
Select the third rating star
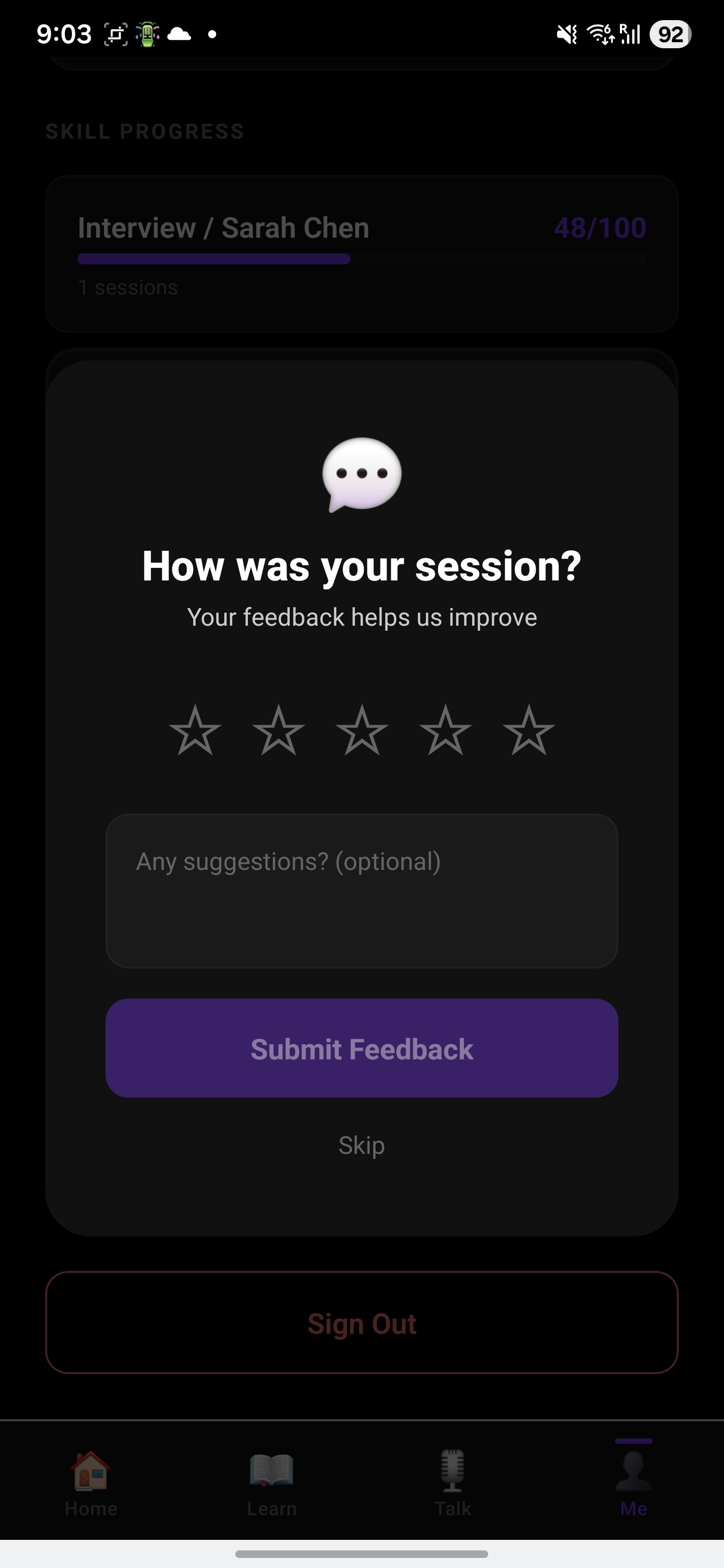[361, 730]
